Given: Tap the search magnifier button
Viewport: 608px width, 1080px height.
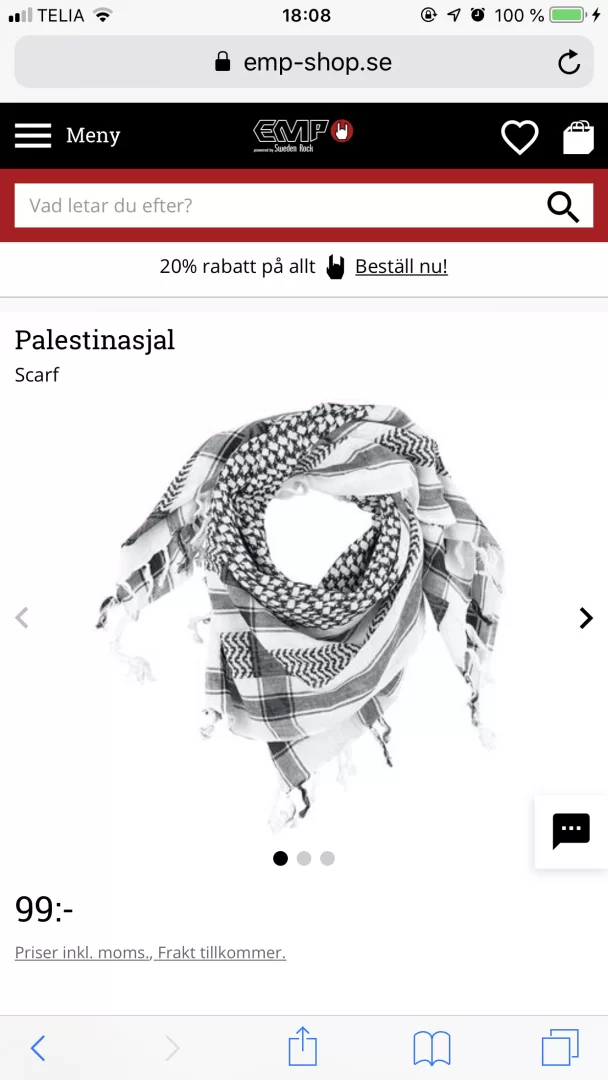Looking at the screenshot, I should coord(563,206).
